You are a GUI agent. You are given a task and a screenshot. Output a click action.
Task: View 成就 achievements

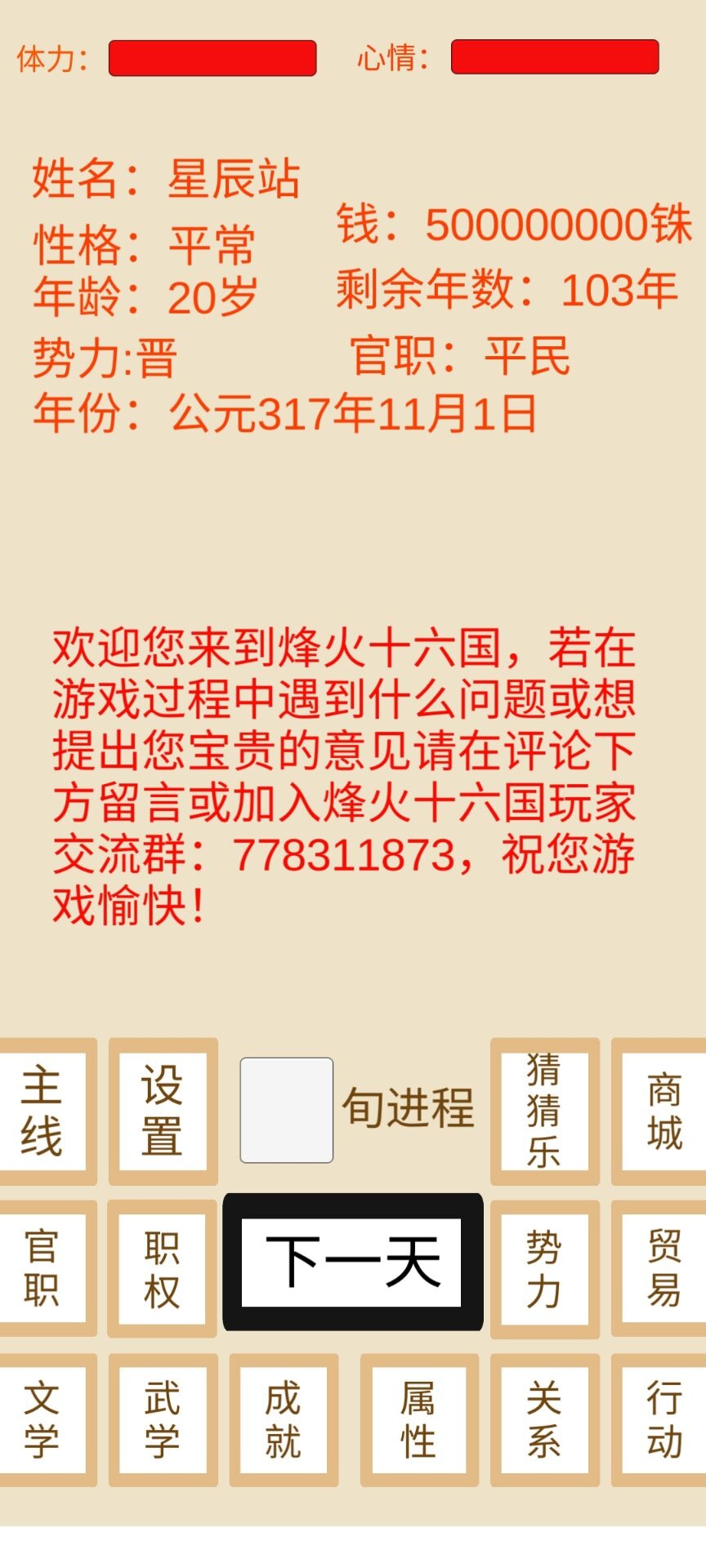284,1420
